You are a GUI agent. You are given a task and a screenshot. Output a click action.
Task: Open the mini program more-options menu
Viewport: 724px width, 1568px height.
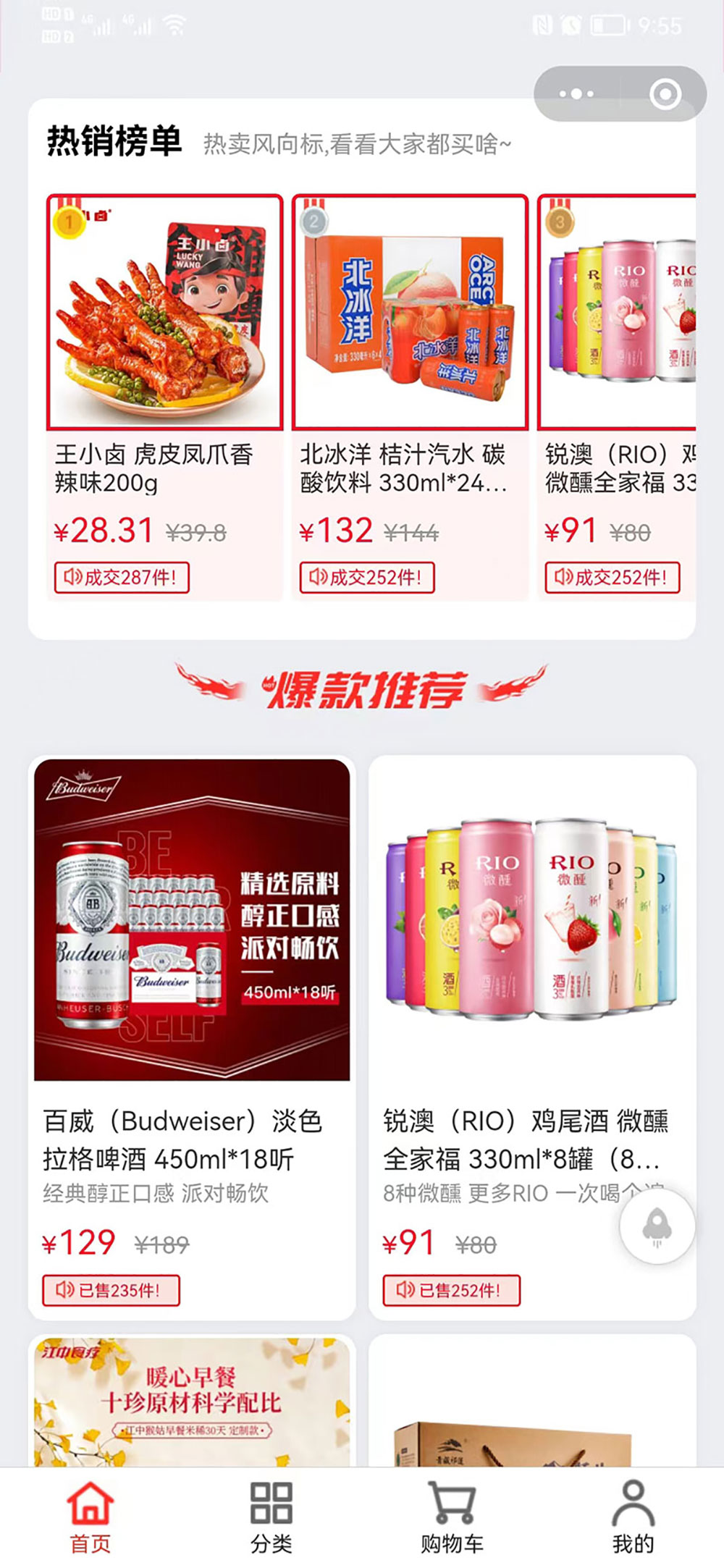(576, 94)
